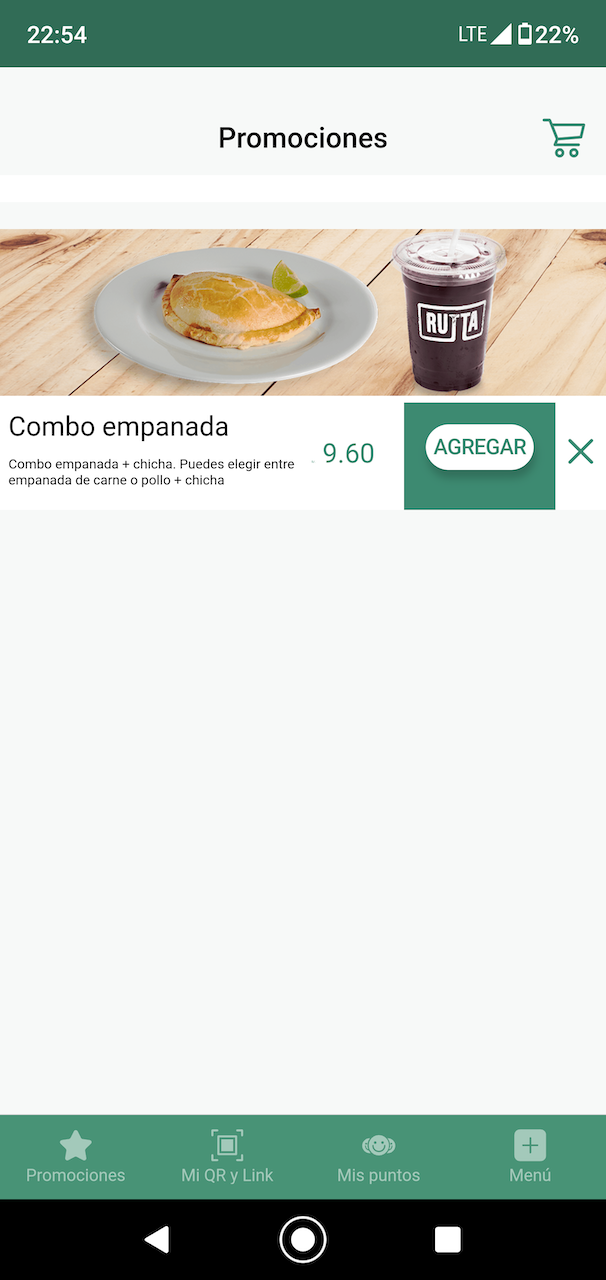Go to Mis puntos tab
606x1280 pixels.
378,1157
